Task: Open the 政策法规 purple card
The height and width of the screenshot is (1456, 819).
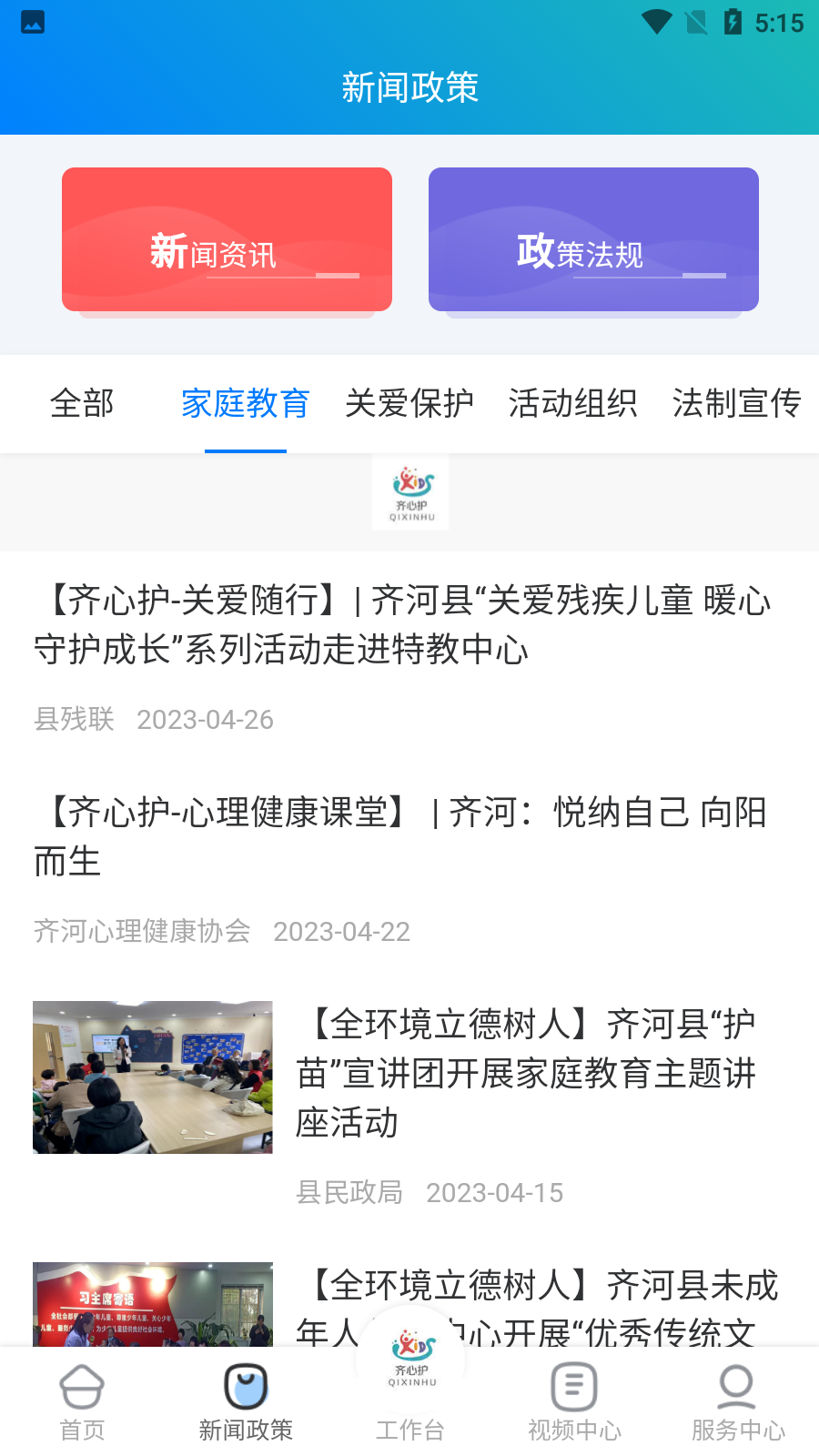Action: coord(593,238)
